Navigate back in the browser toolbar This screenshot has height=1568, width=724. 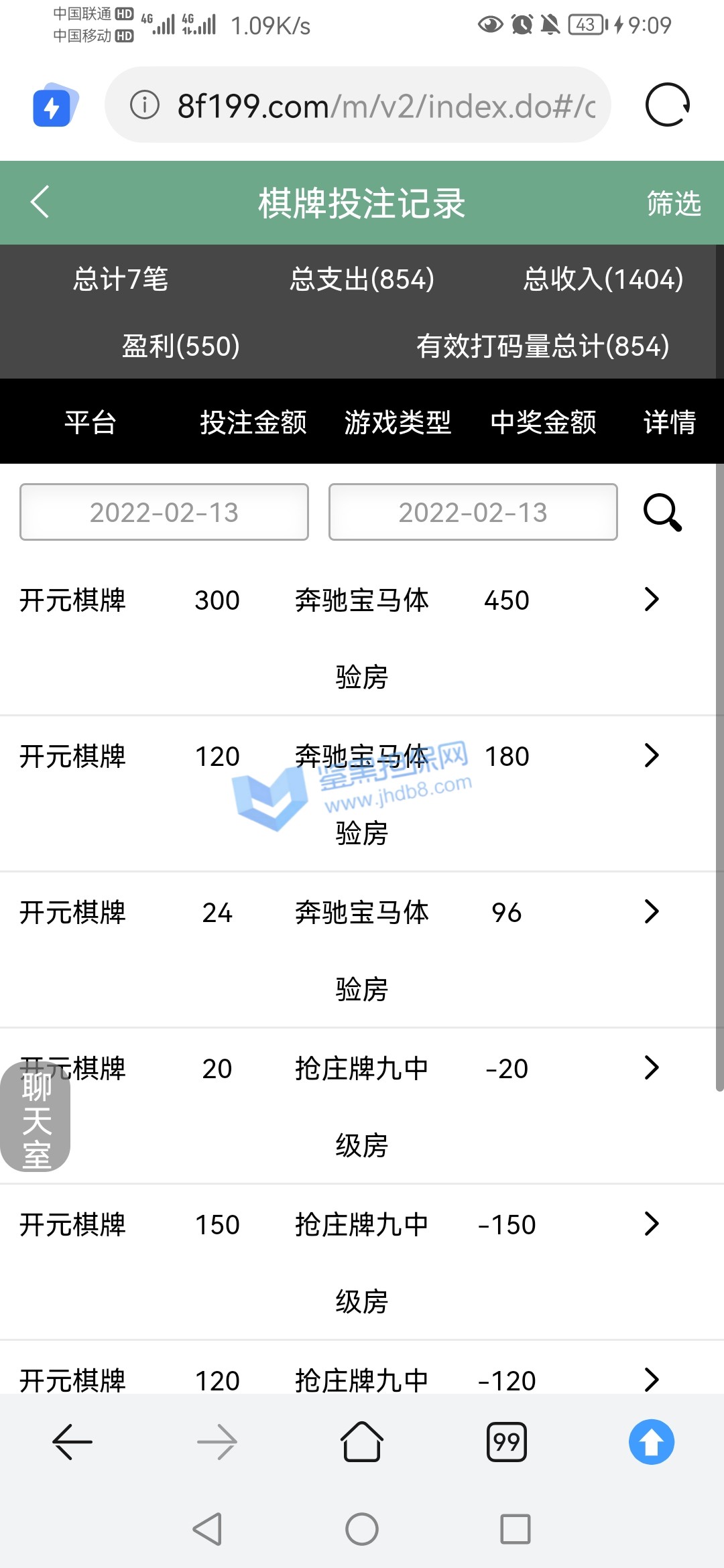coord(72,1442)
